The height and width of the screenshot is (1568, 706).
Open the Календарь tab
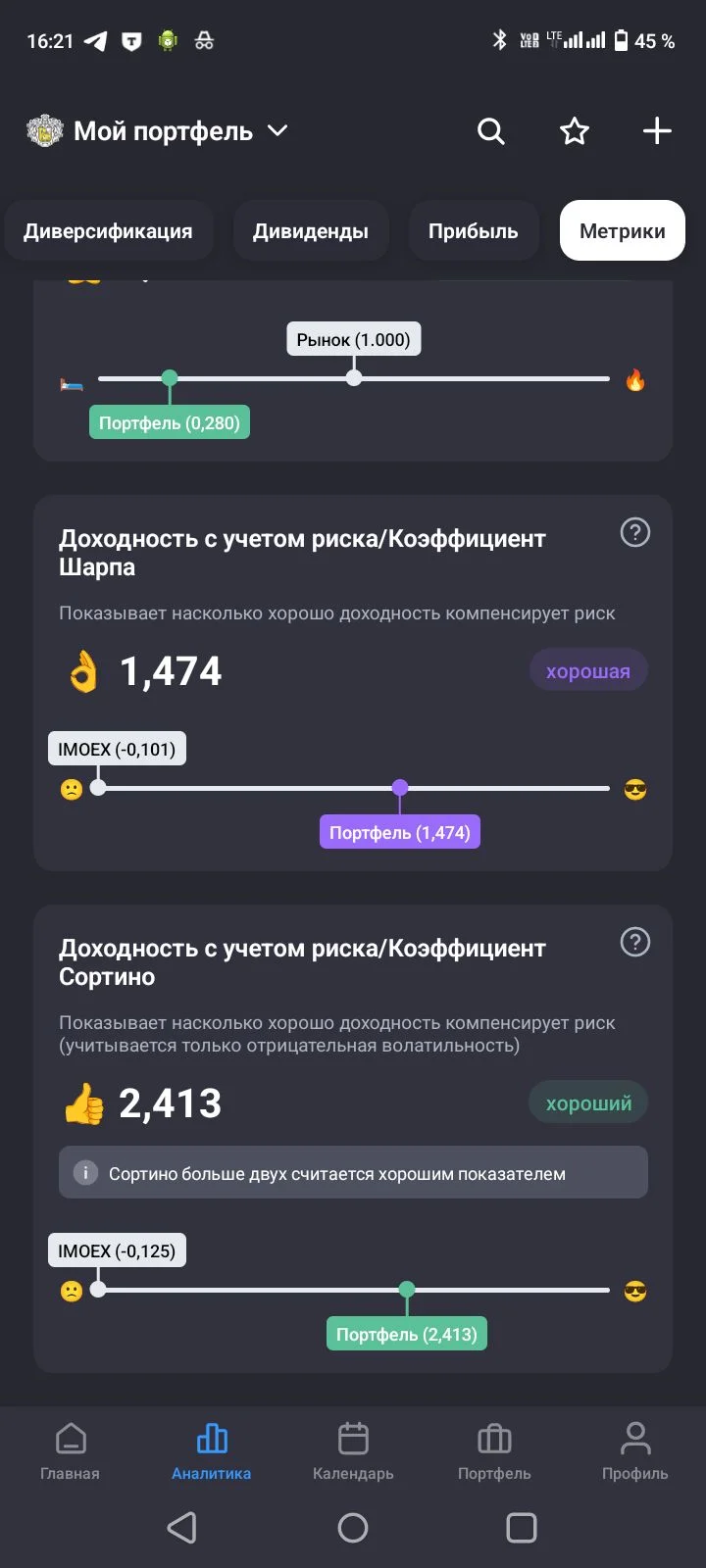pos(353,1451)
